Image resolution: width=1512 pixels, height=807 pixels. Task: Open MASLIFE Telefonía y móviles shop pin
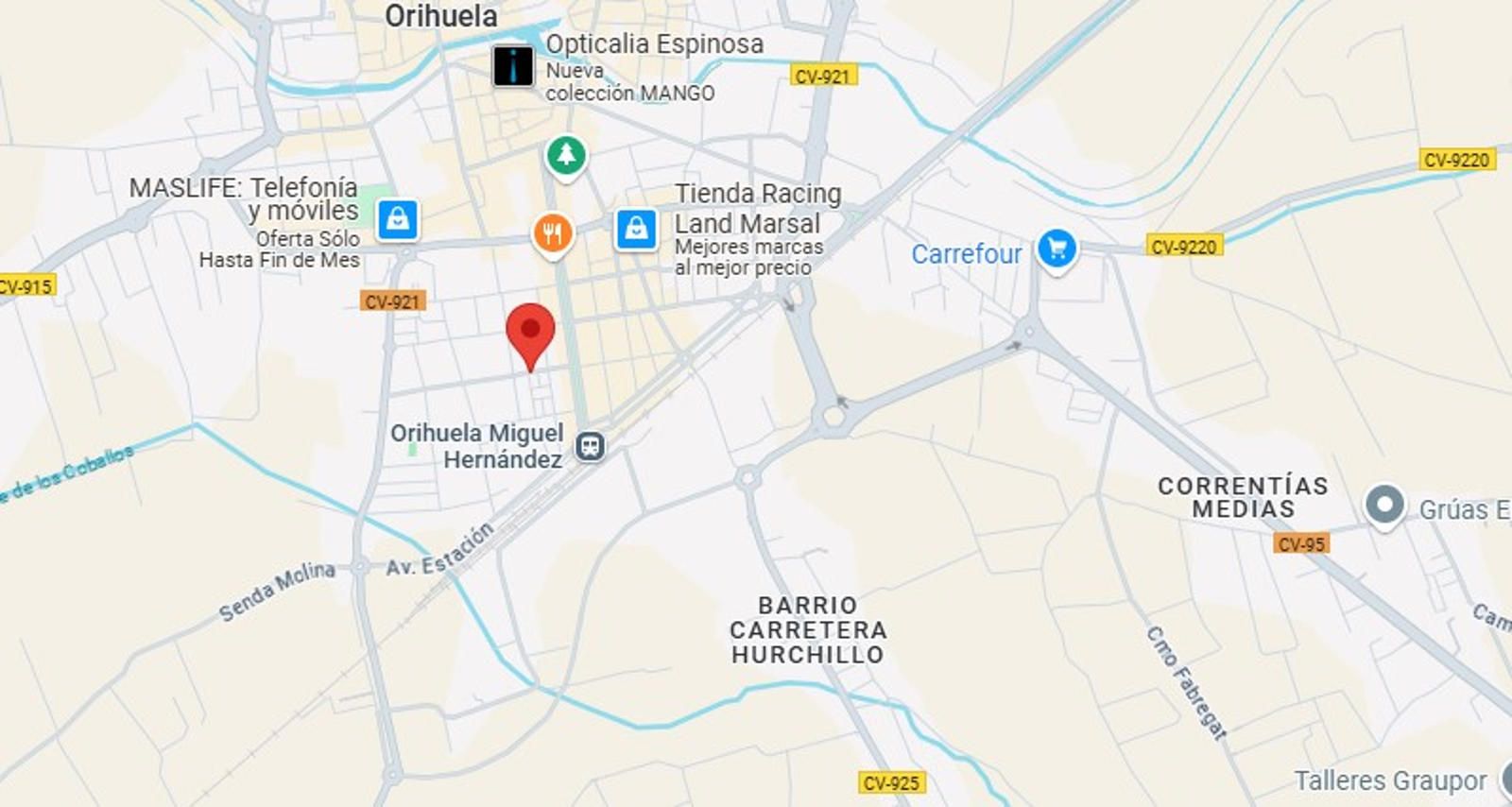point(398,220)
